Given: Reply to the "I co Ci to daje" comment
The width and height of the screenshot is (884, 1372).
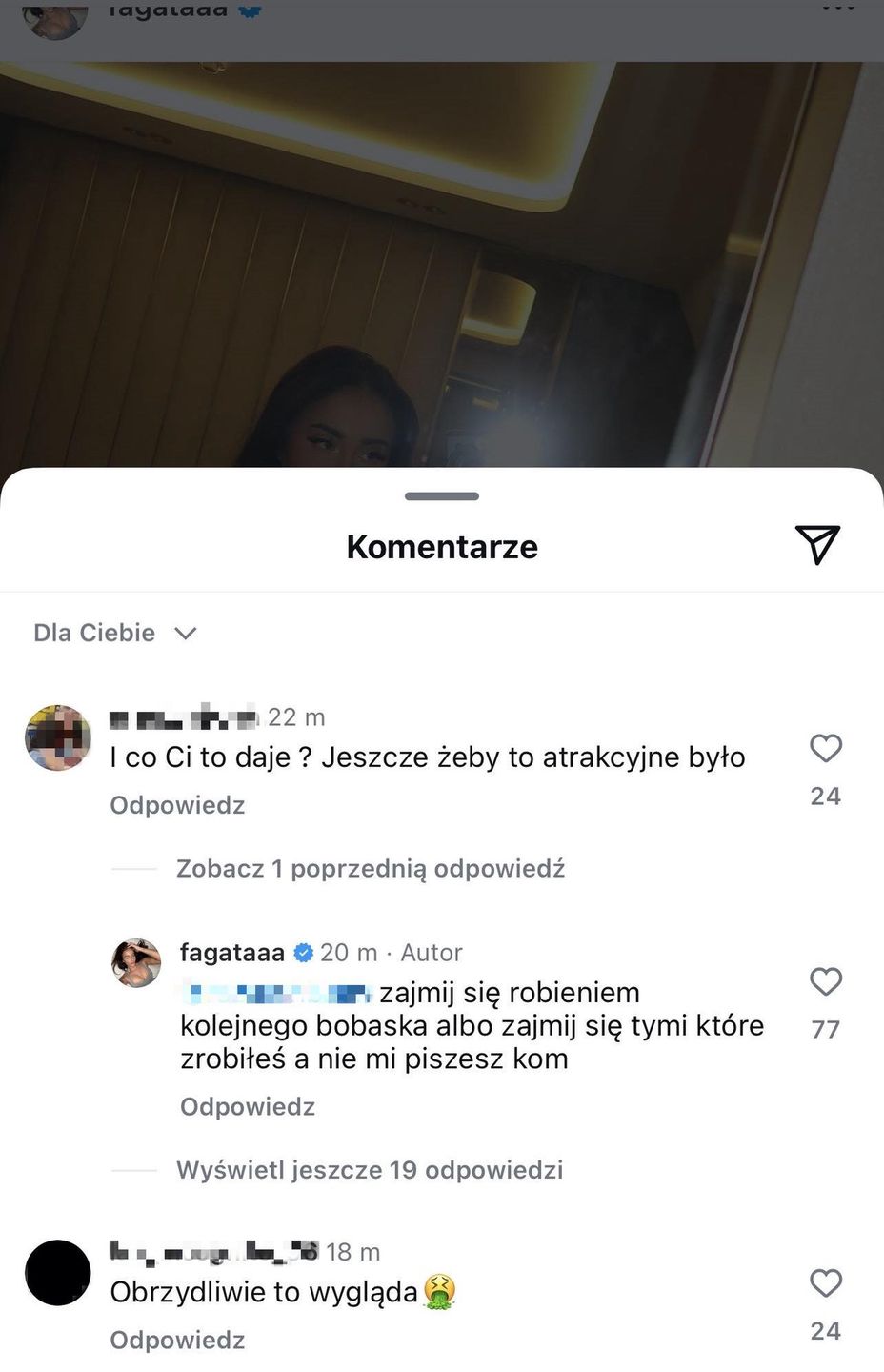Looking at the screenshot, I should (x=177, y=805).
